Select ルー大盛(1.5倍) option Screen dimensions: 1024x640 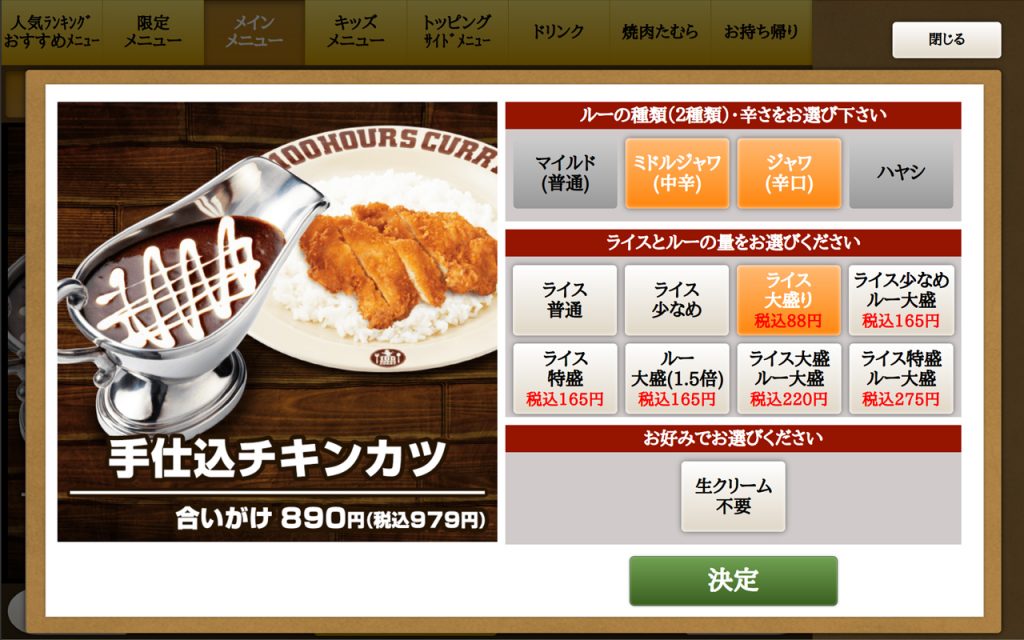point(677,378)
